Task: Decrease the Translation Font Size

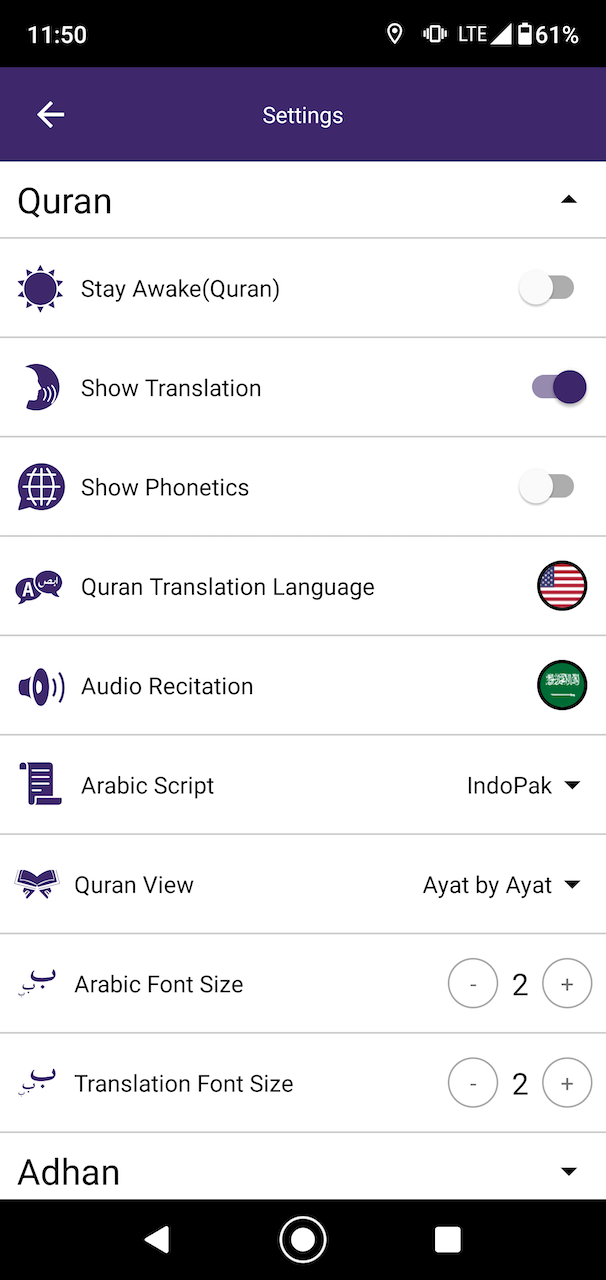Action: coord(473,1084)
